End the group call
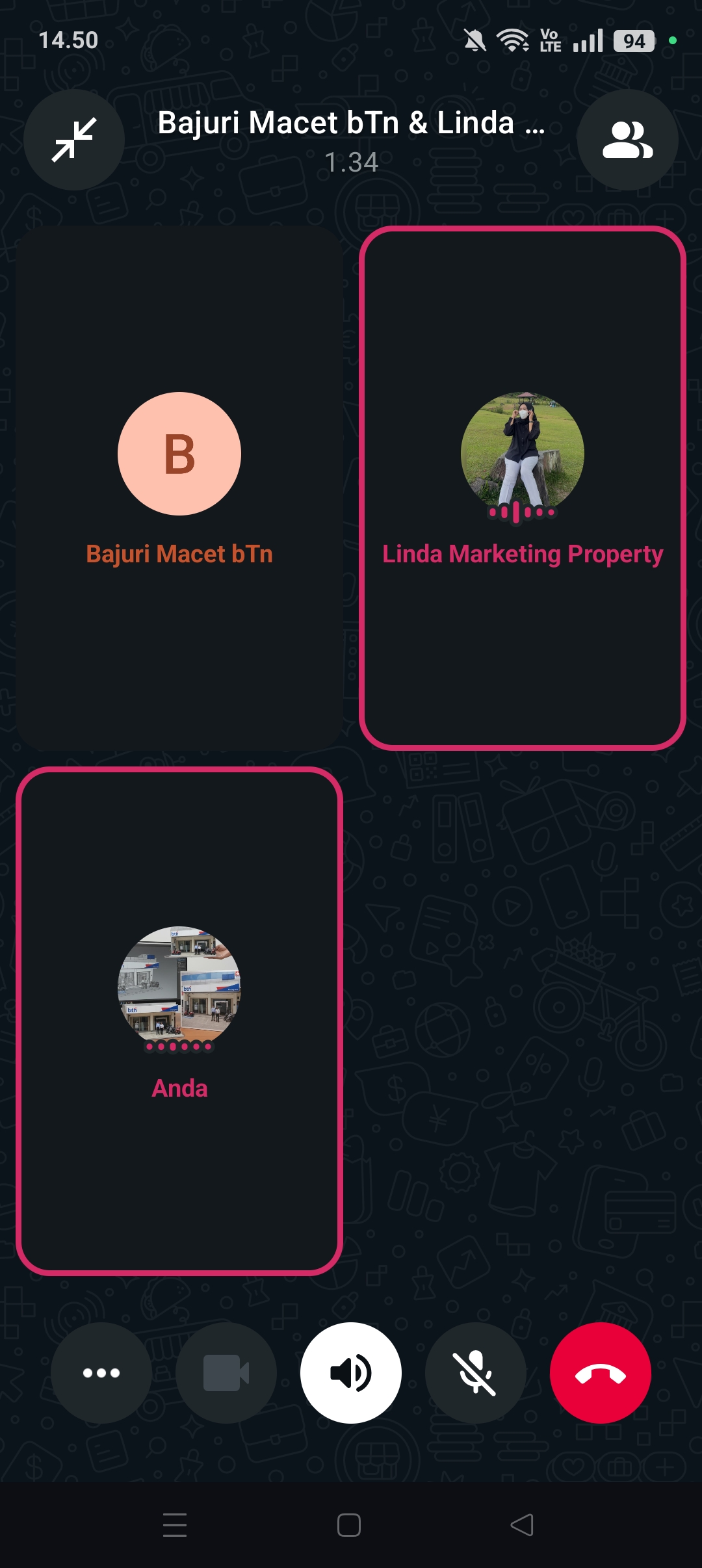This screenshot has height=1568, width=702. 601,1373
